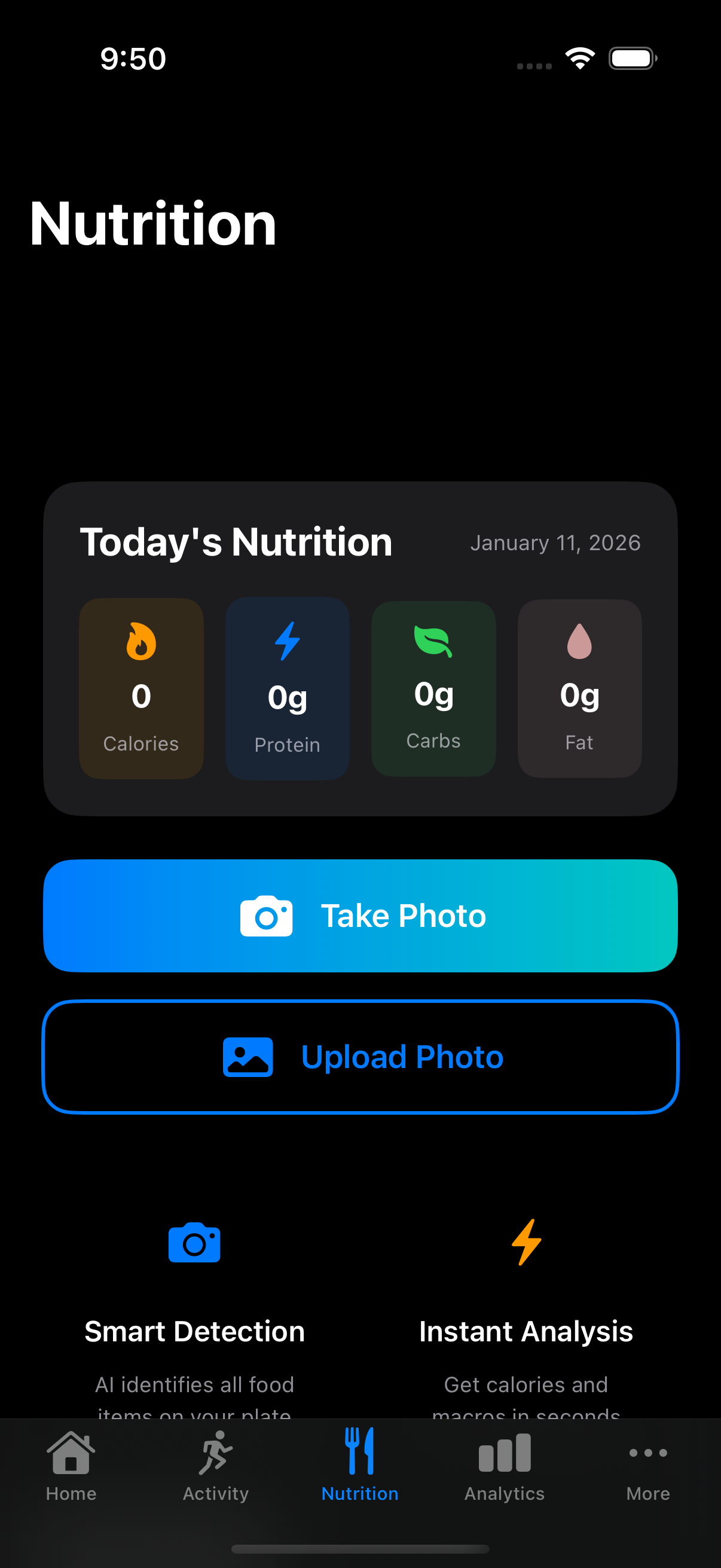Select the Smart Detection camera icon
Screen dimensions: 721x1568
194,1242
